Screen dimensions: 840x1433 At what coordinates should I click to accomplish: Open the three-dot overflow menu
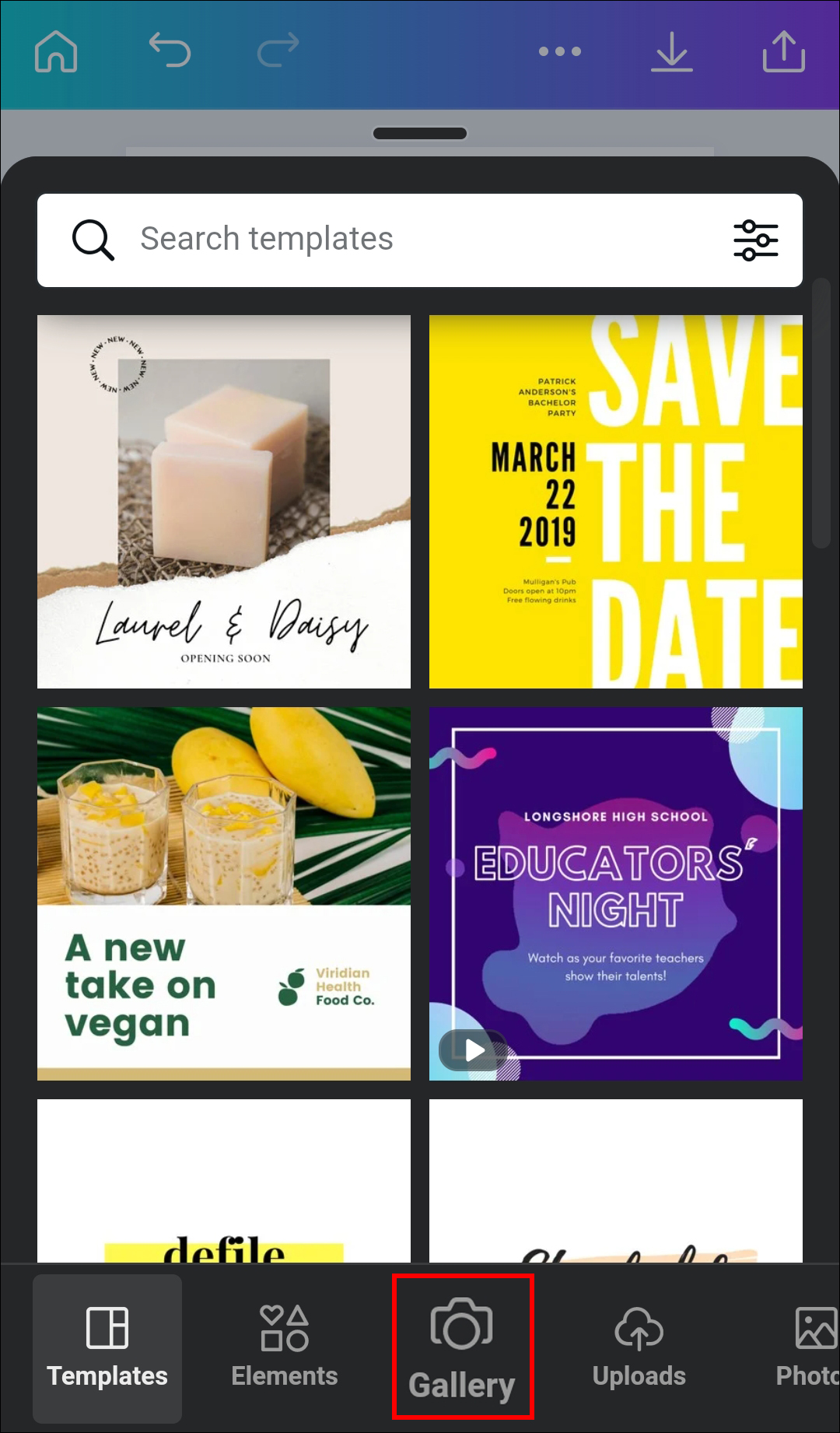point(560,51)
